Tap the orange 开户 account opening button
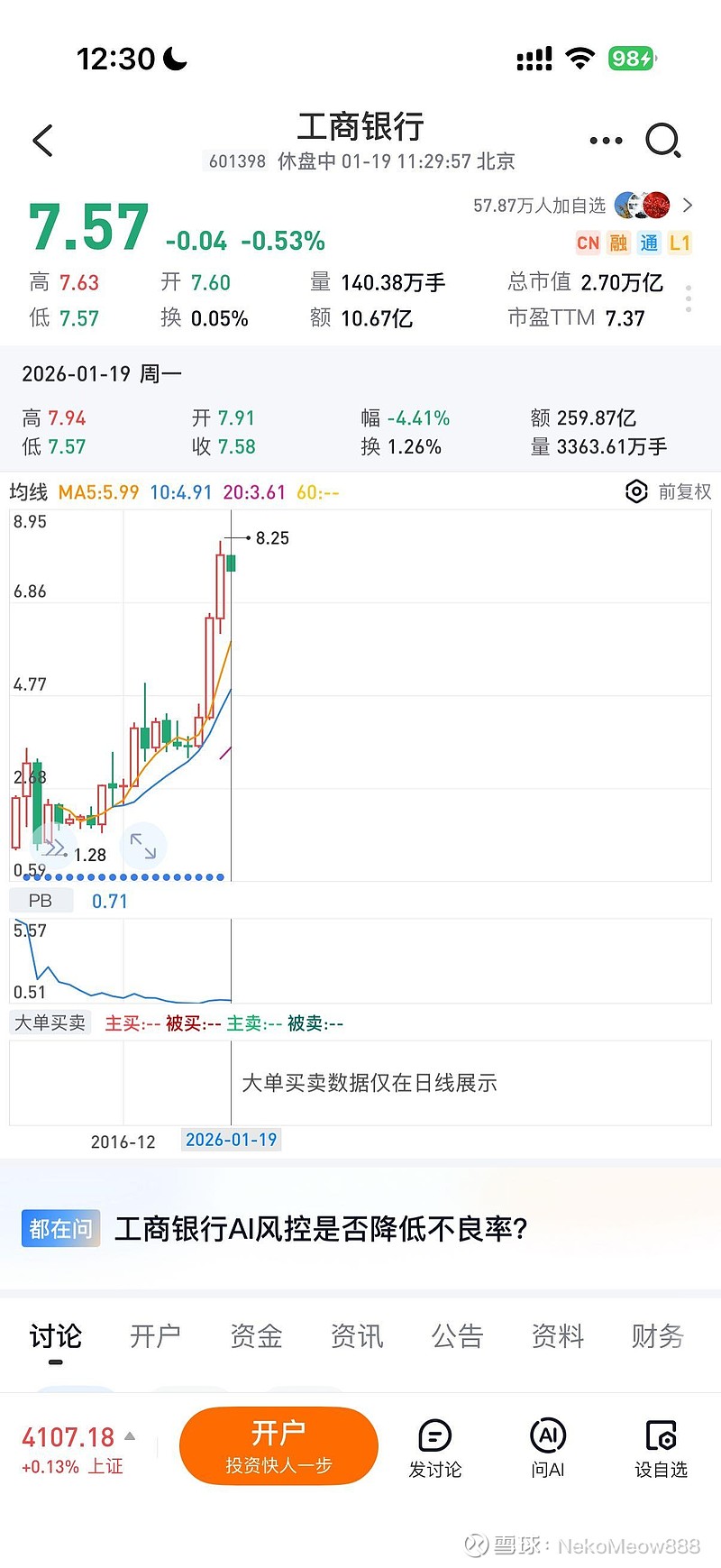This screenshot has height=1568, width=721. tap(278, 1445)
